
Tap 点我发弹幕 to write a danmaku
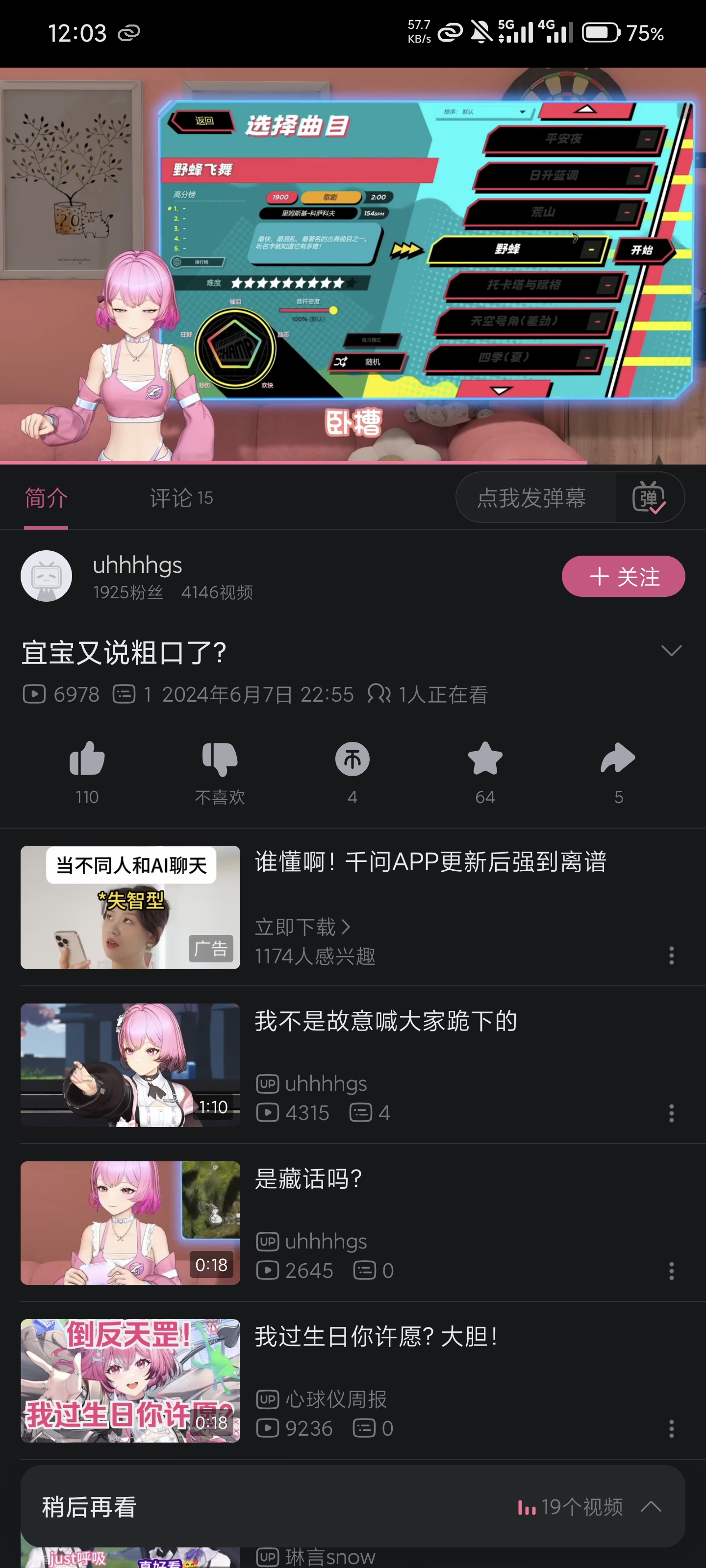pos(531,498)
